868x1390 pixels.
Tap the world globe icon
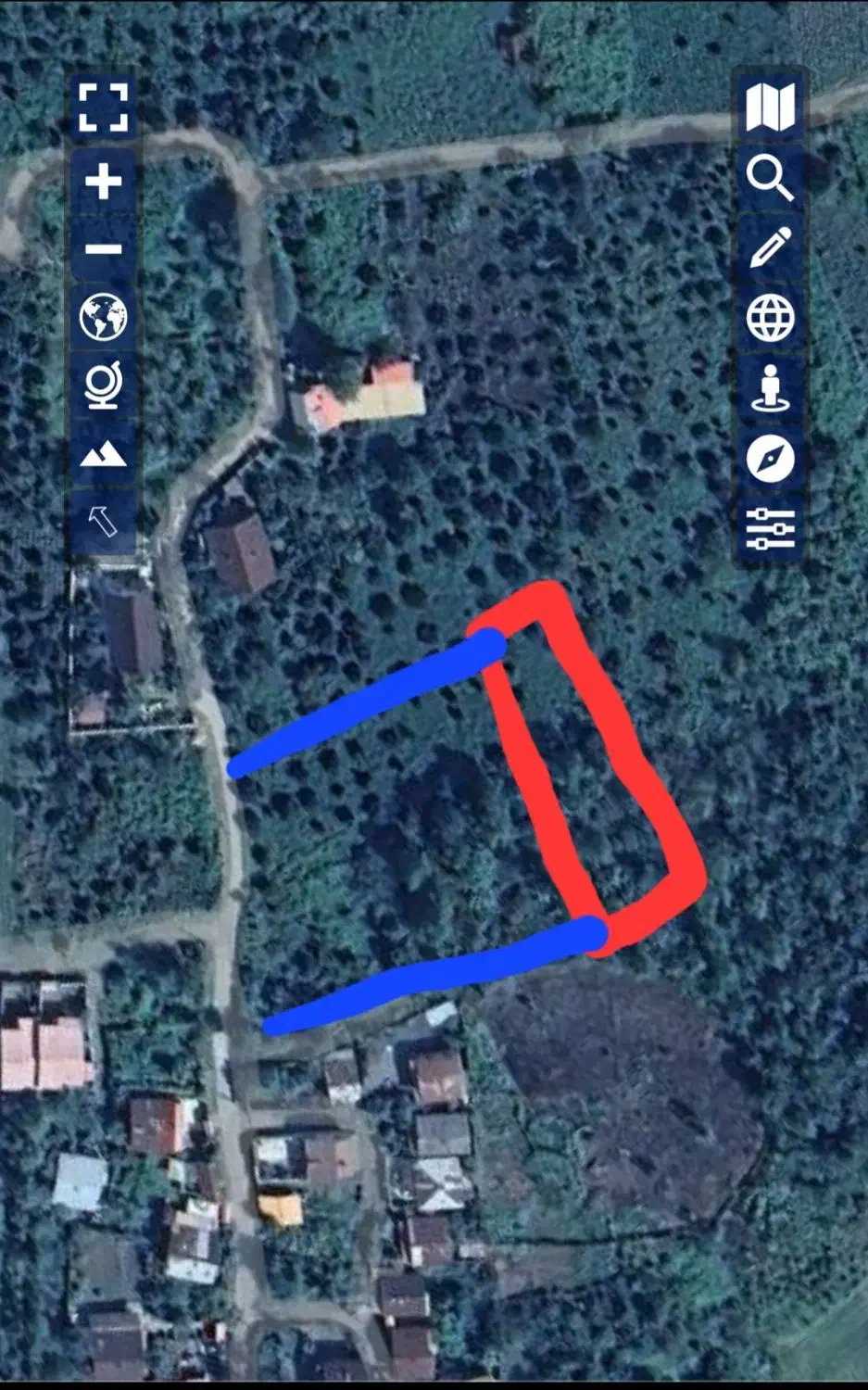pyautogui.click(x=103, y=318)
